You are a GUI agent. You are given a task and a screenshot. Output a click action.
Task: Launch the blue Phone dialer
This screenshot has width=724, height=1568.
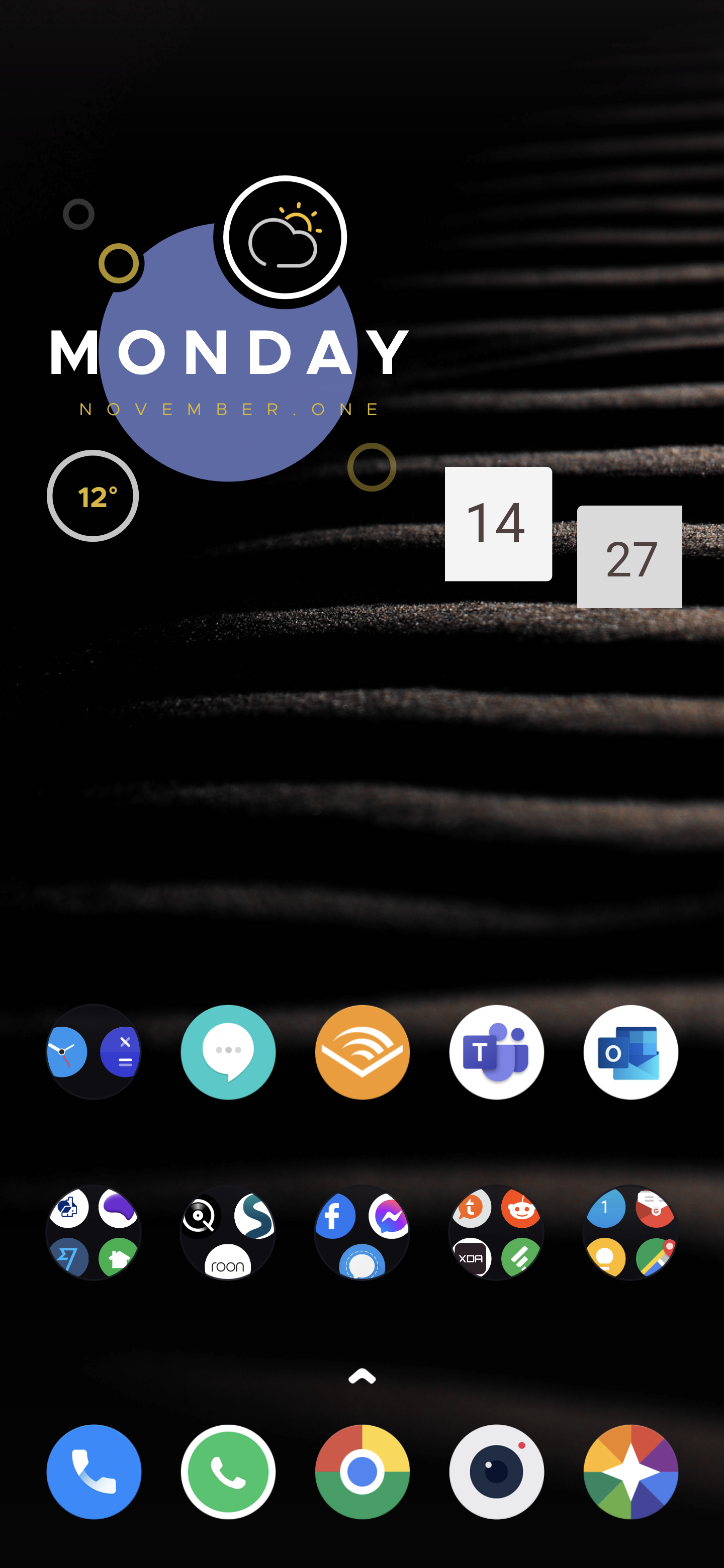point(94,1471)
